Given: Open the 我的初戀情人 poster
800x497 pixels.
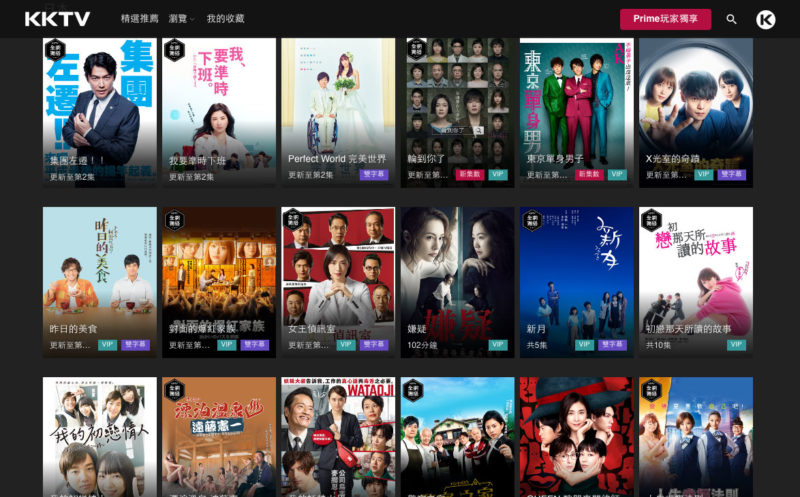Looking at the screenshot, I should tap(99, 435).
